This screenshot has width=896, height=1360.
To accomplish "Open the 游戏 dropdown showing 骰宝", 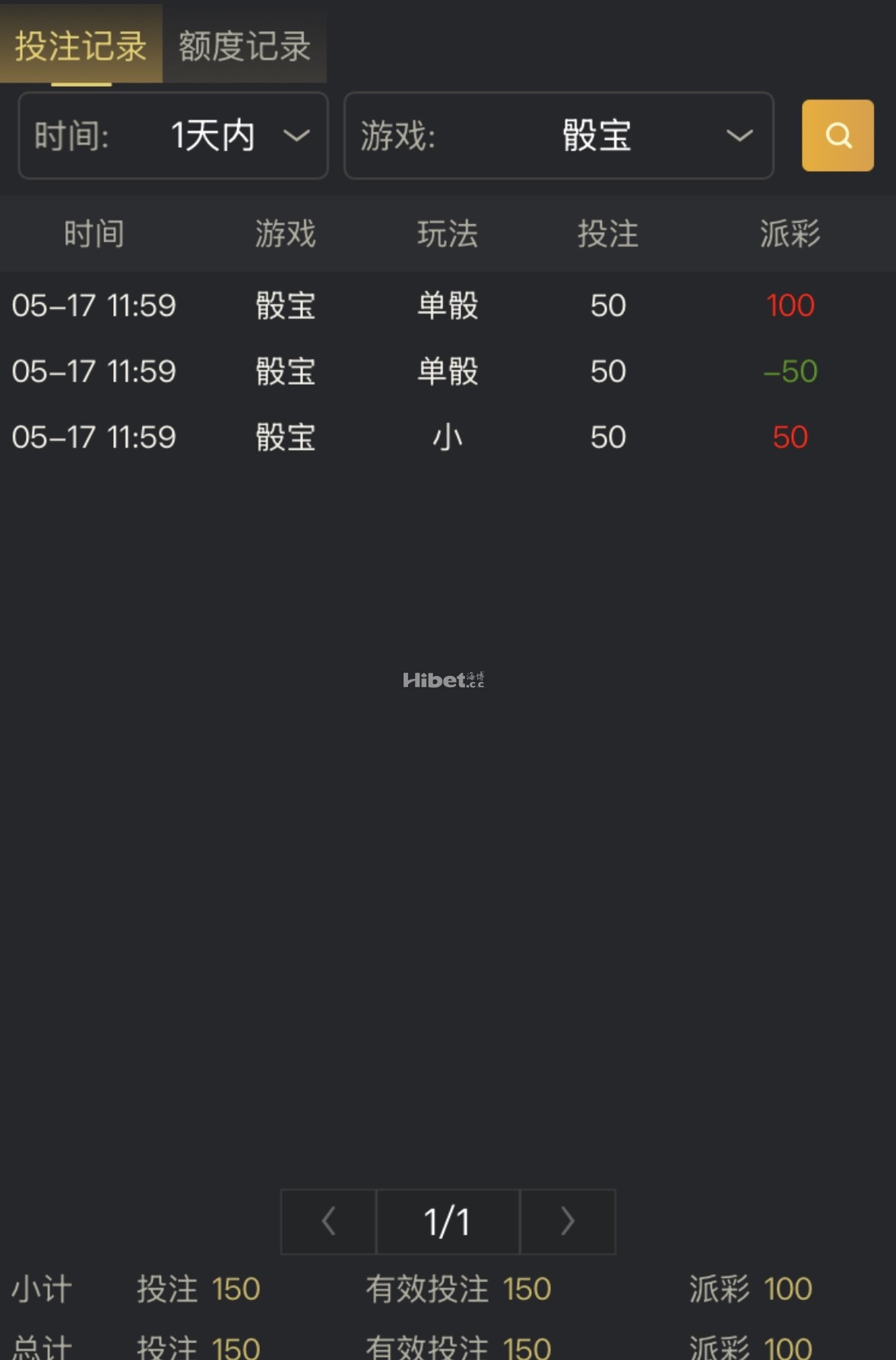I will coord(559,136).
